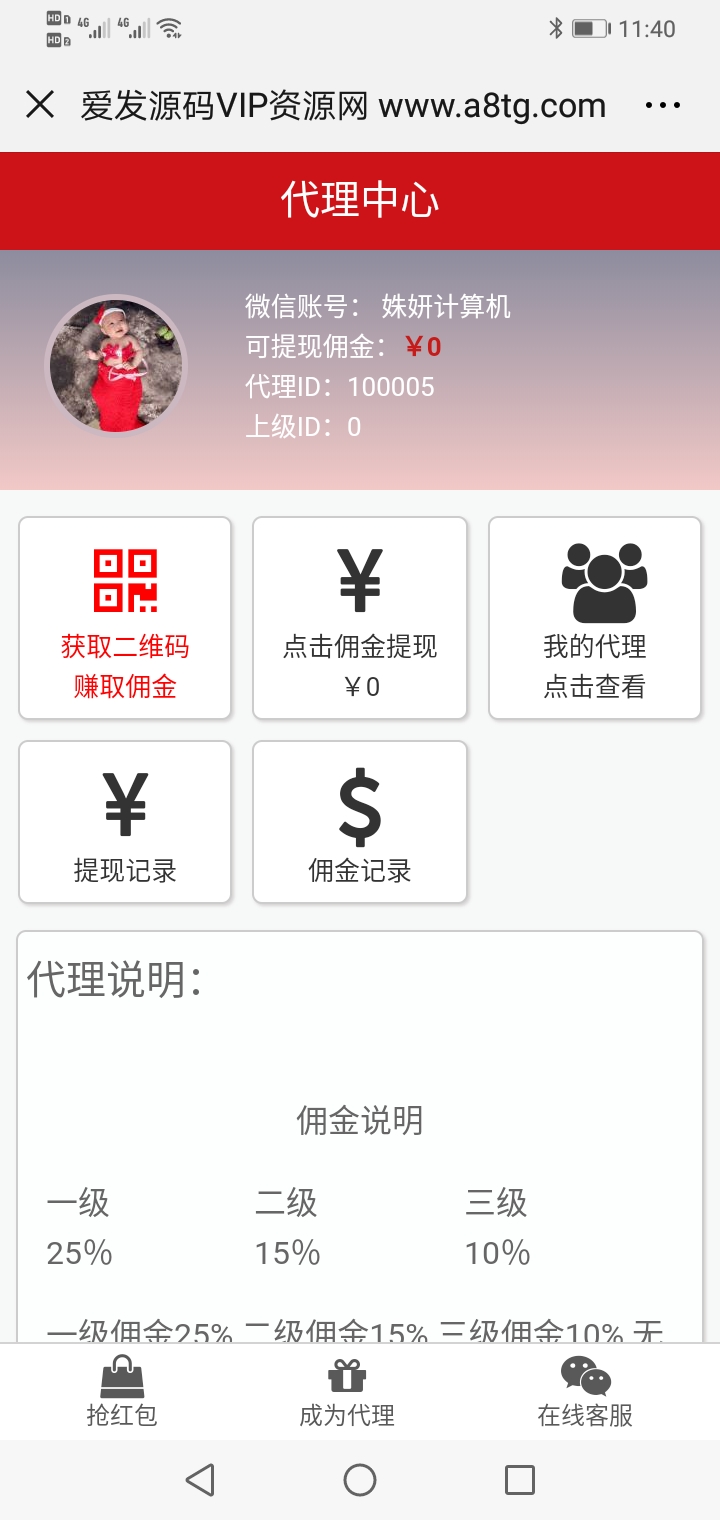Image resolution: width=720 pixels, height=1520 pixels.
Task: Return to the home screen via system home
Action: pyautogui.click(x=360, y=1480)
